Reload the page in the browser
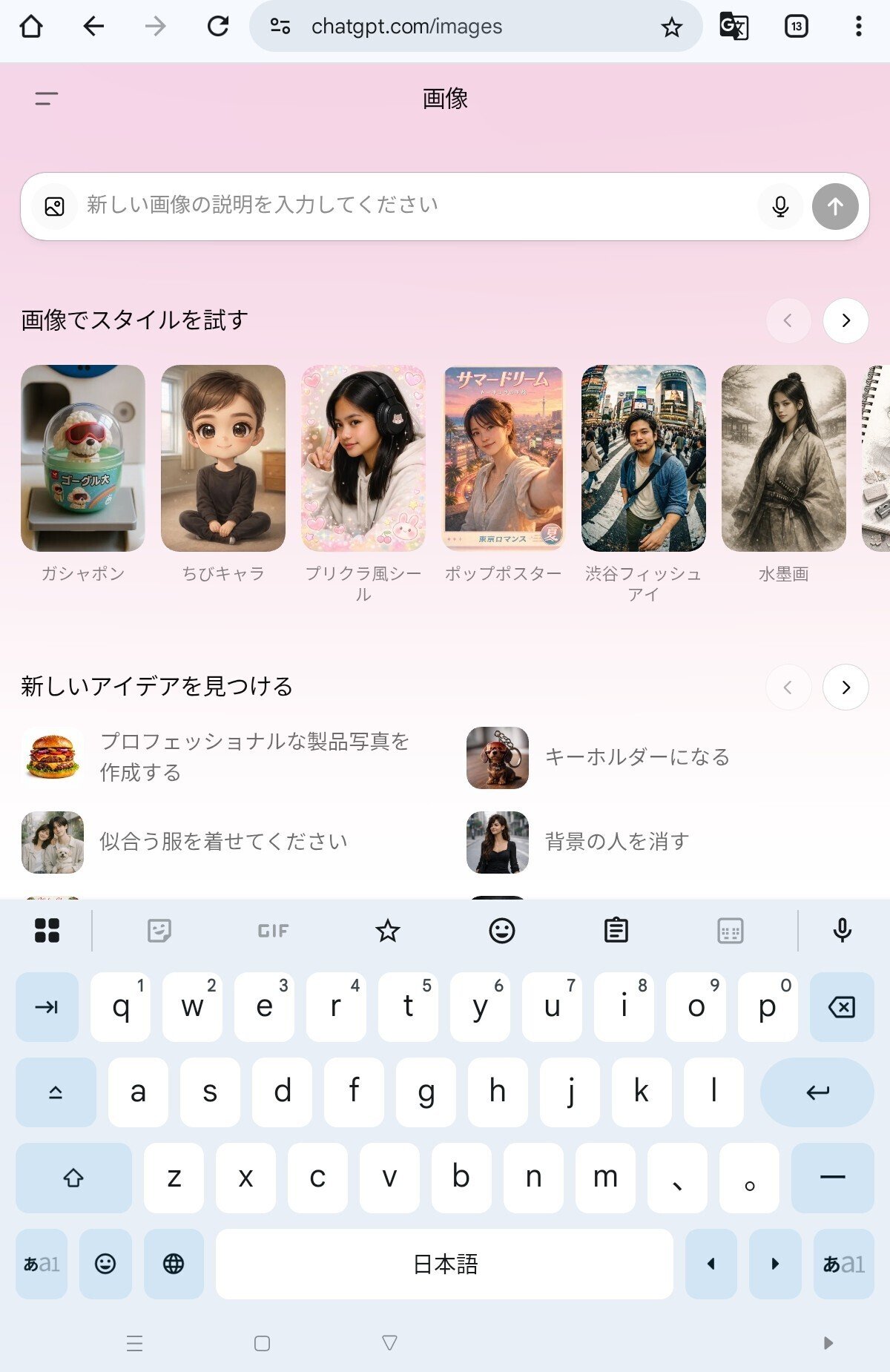 click(x=218, y=27)
